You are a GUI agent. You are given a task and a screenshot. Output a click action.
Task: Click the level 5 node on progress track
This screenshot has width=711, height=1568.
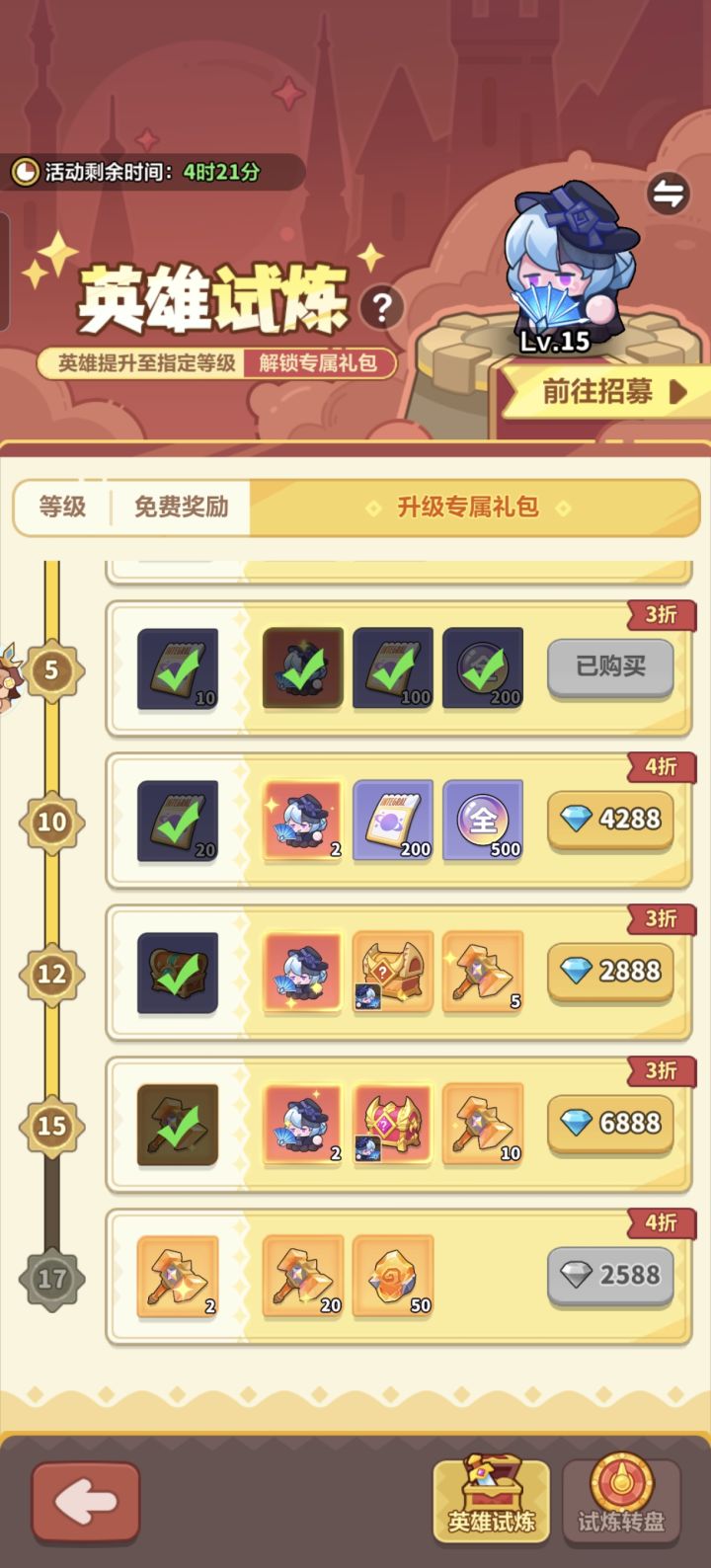[x=51, y=667]
